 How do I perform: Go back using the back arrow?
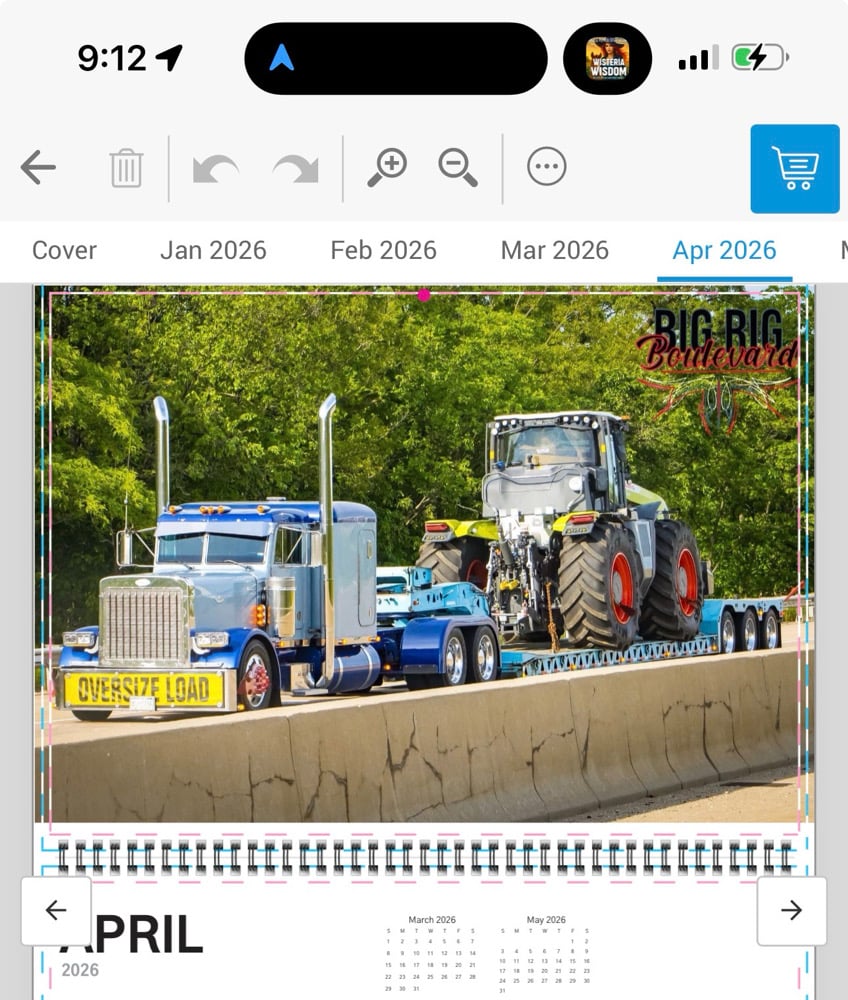[38, 167]
